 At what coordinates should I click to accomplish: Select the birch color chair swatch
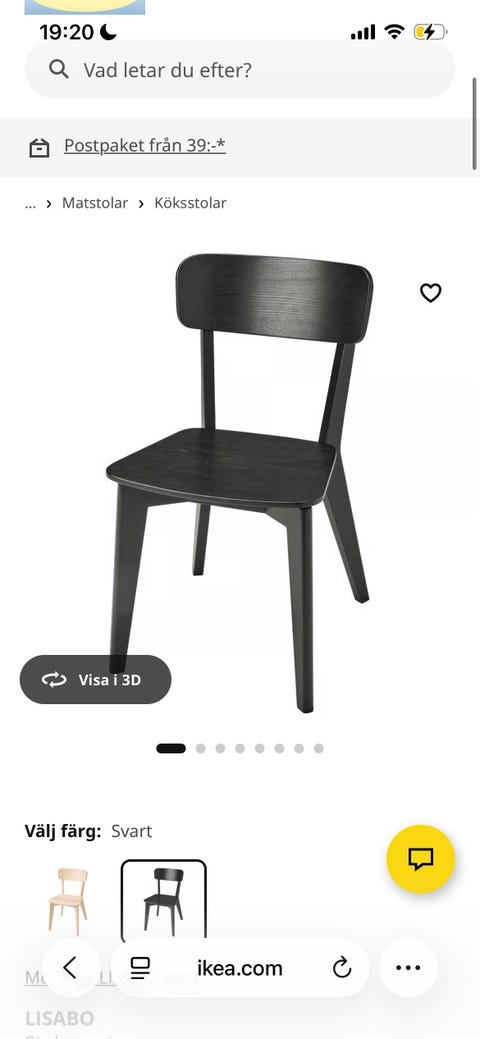[x=68, y=901]
